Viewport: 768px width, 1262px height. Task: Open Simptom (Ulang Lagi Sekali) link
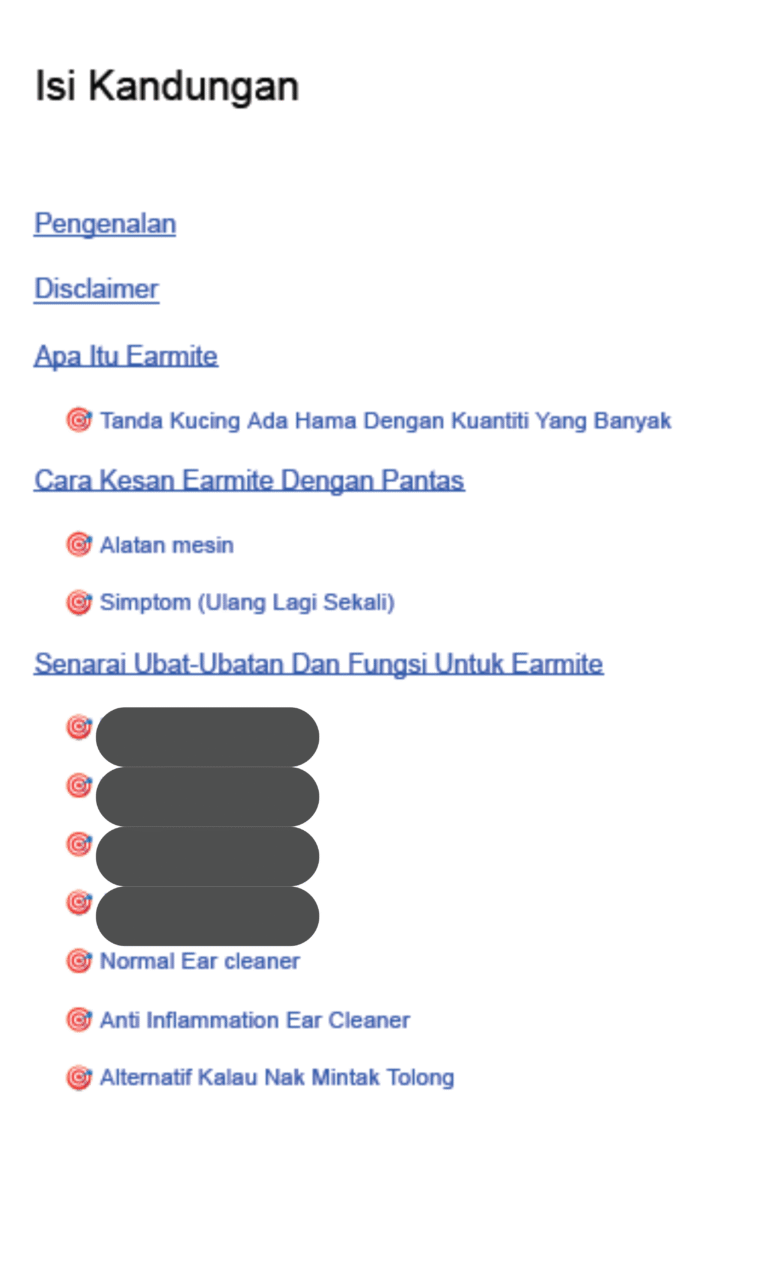(x=247, y=603)
